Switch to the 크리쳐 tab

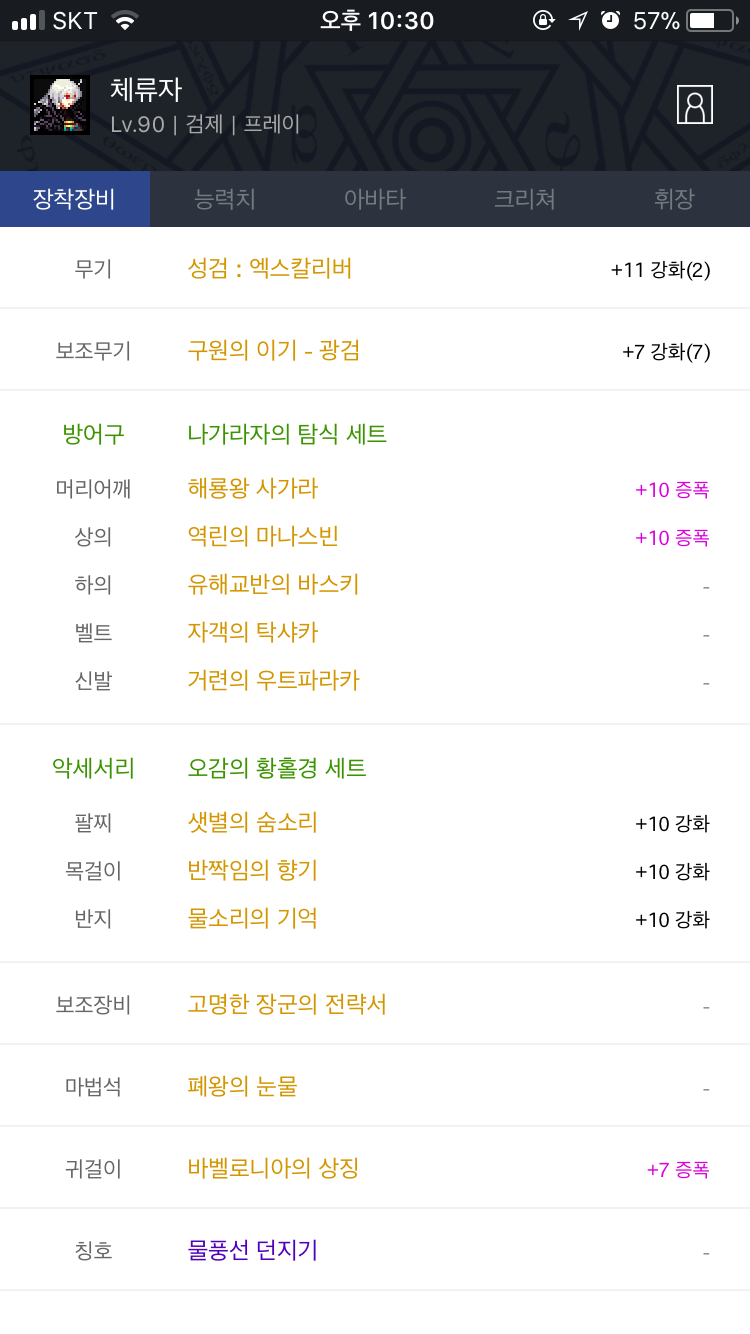click(525, 199)
